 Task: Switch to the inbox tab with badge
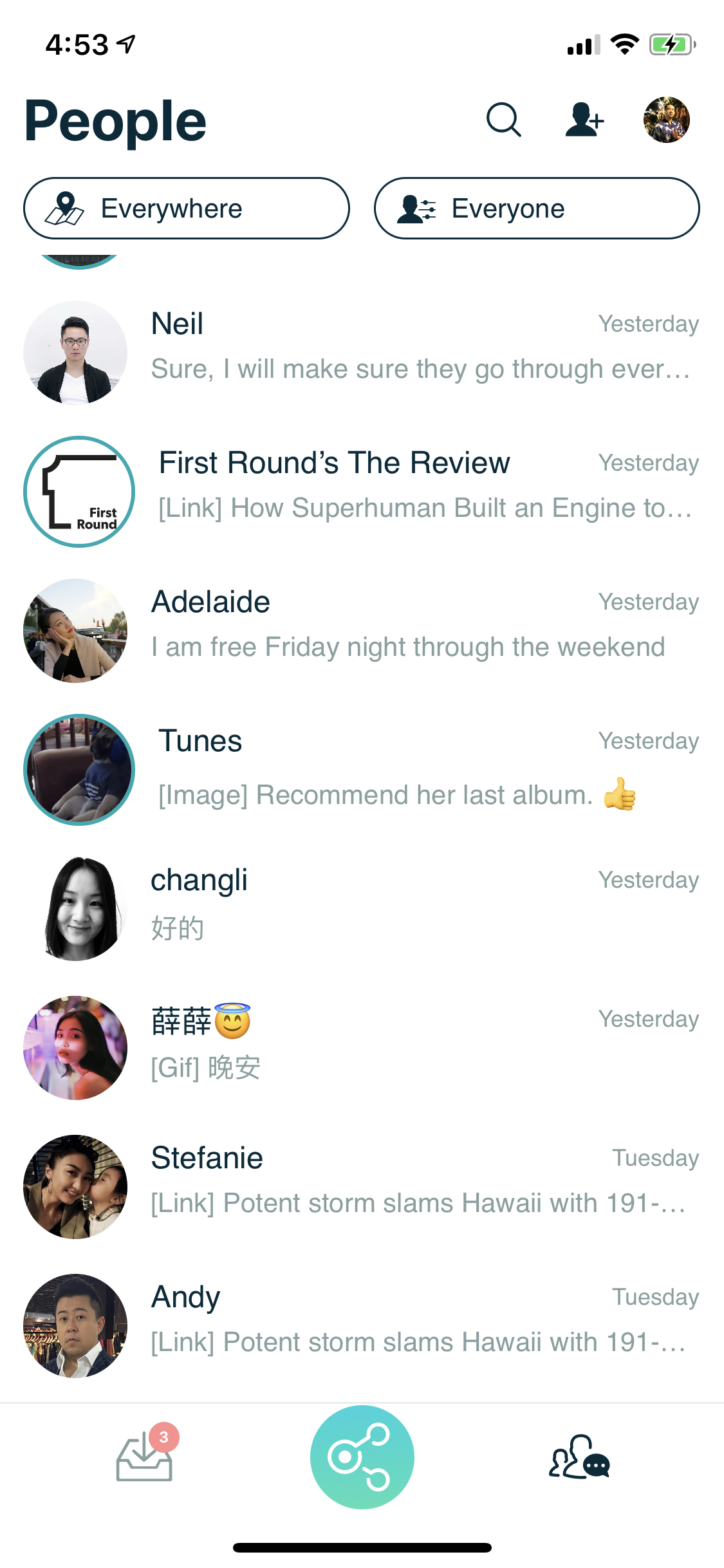tap(145, 1457)
